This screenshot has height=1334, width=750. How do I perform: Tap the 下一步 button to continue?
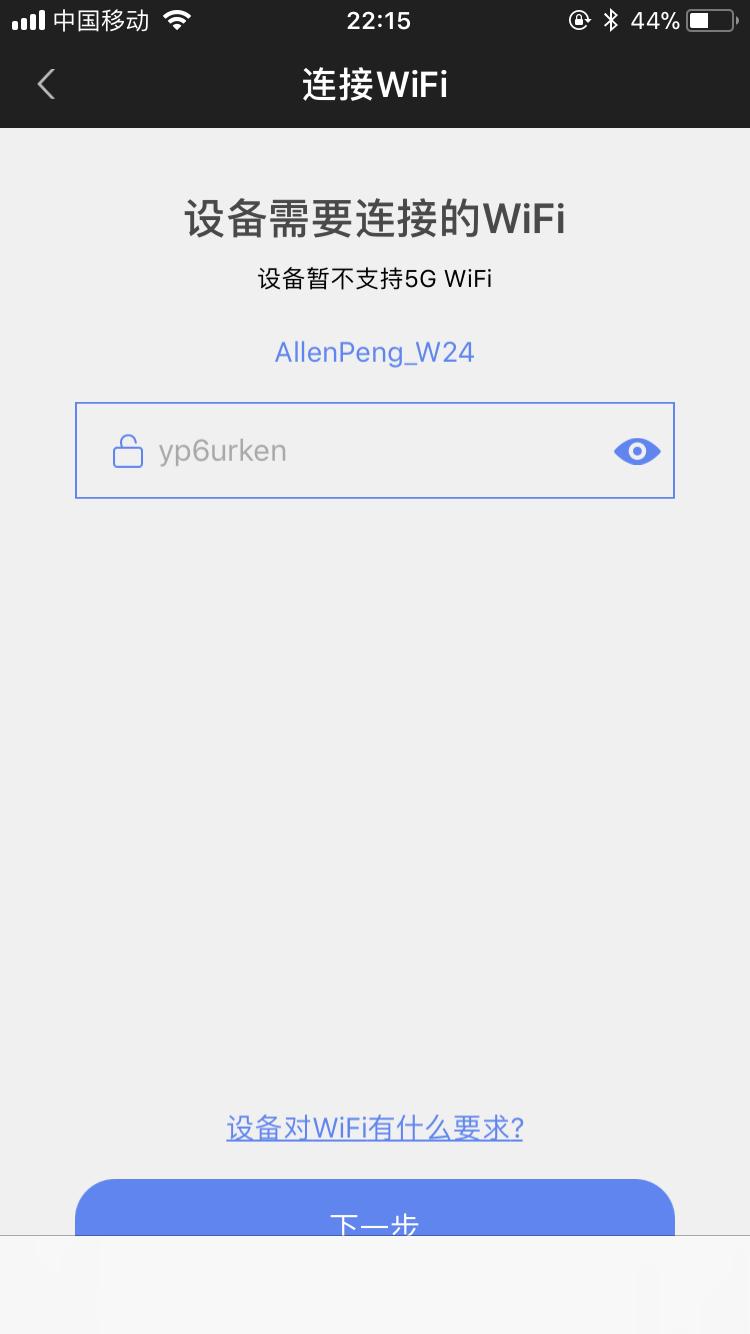(375, 1212)
